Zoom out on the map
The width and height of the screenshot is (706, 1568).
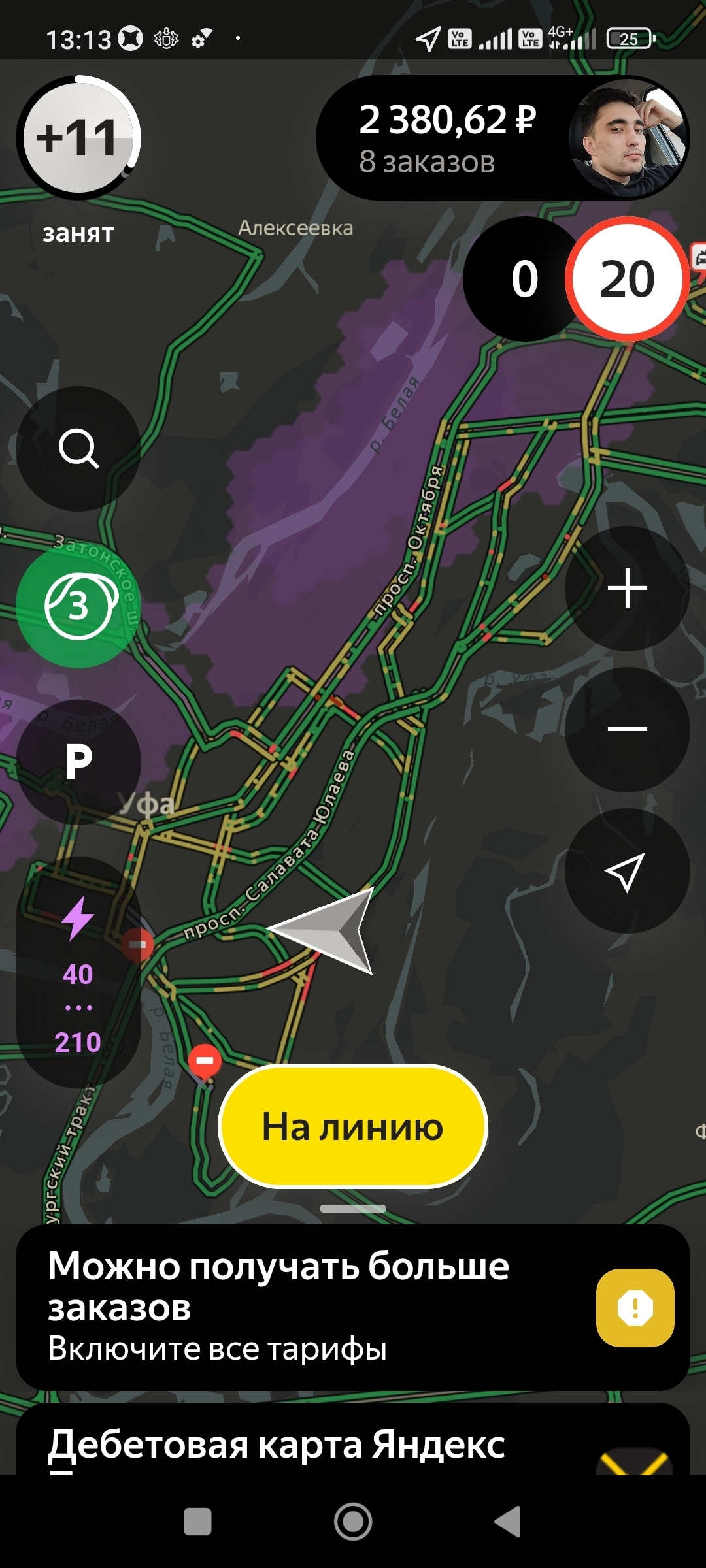pyautogui.click(x=627, y=729)
